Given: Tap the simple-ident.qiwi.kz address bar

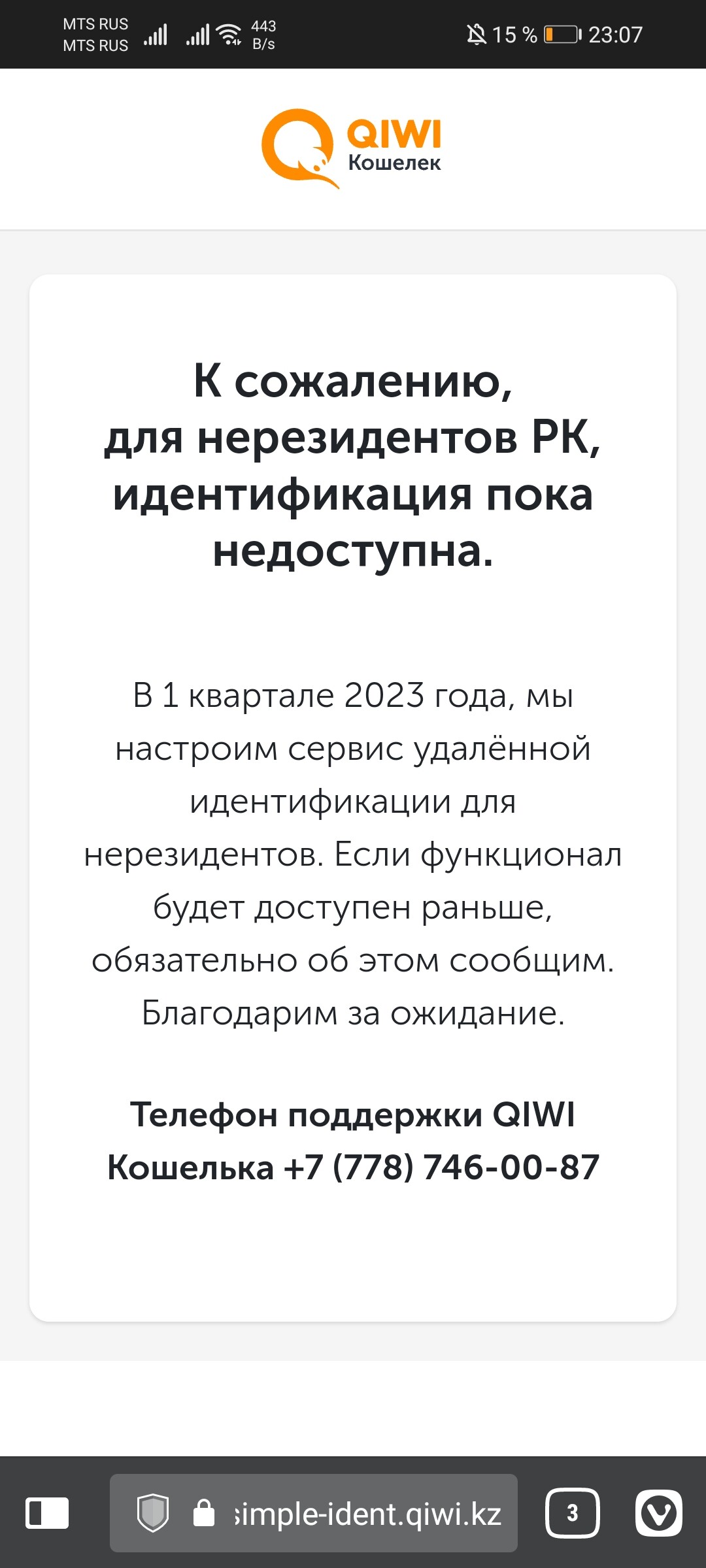Looking at the screenshot, I should [368, 1514].
